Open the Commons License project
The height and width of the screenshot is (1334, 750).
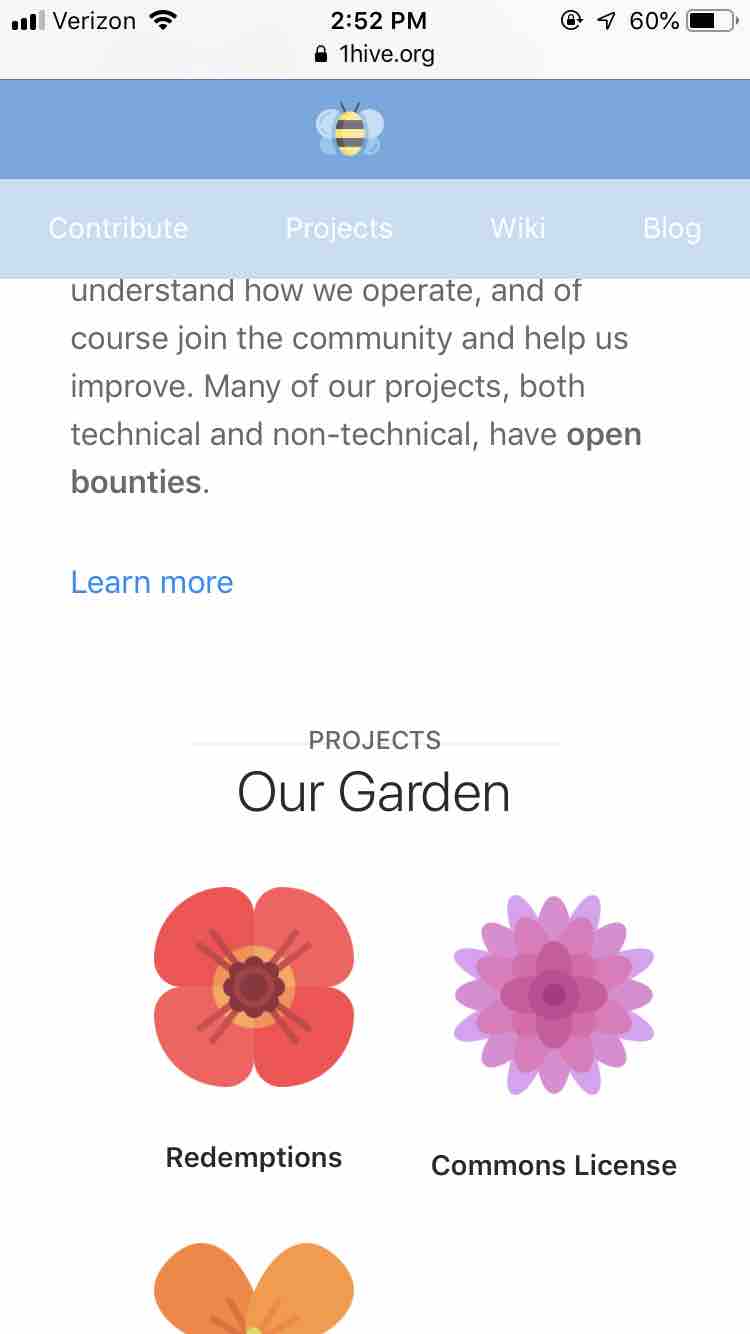[x=554, y=1037]
